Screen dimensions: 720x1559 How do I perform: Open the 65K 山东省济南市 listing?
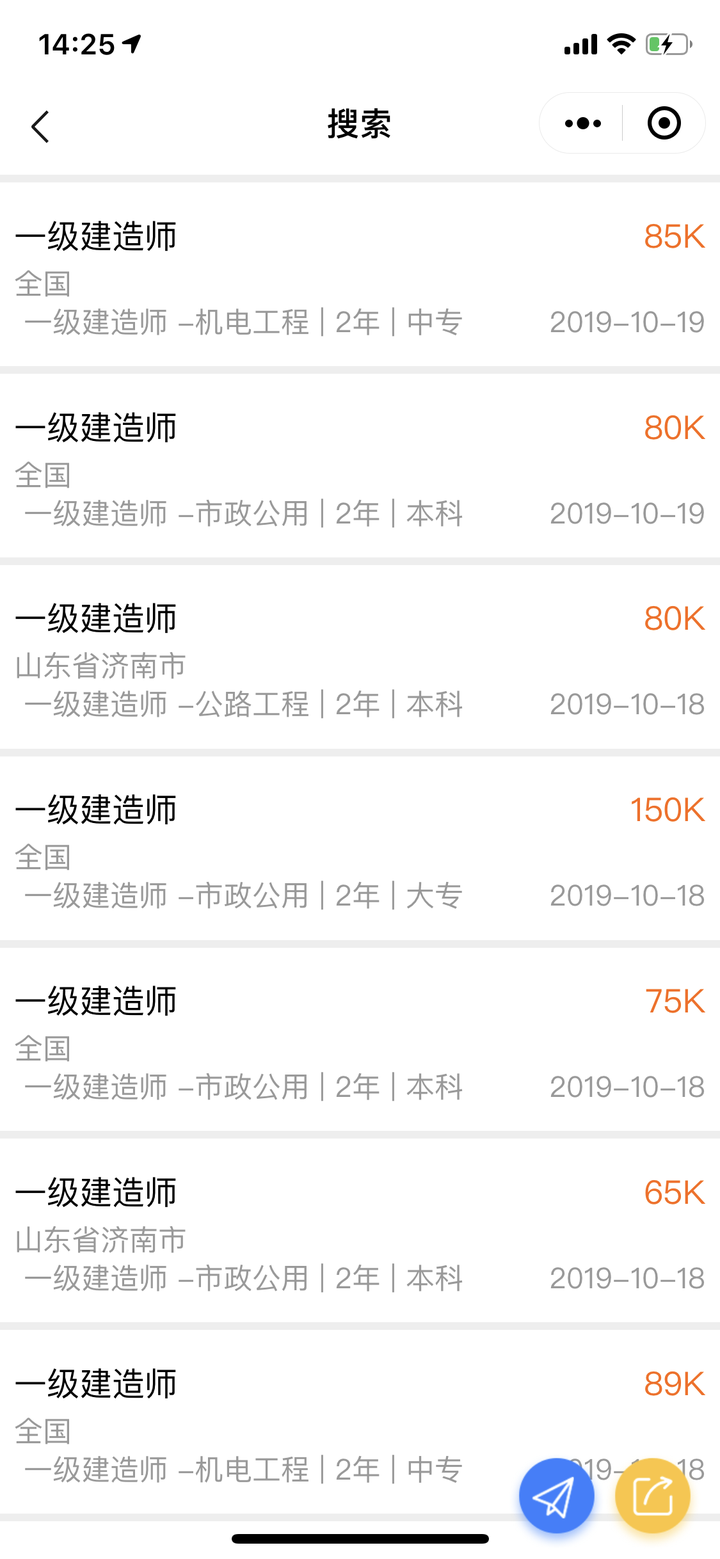(360, 1230)
